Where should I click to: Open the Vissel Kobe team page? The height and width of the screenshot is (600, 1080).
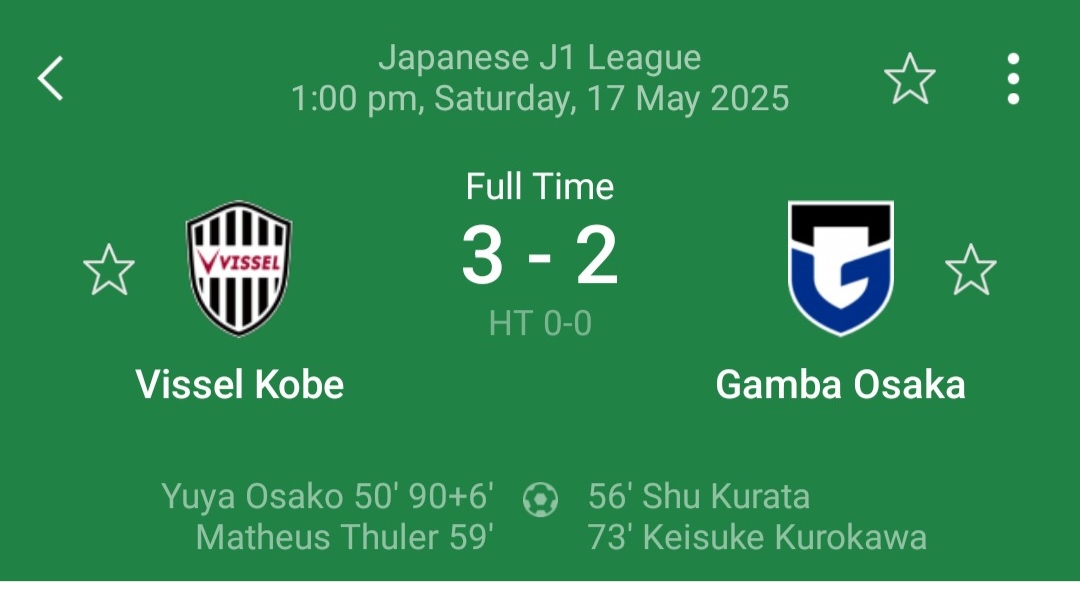pos(239,269)
